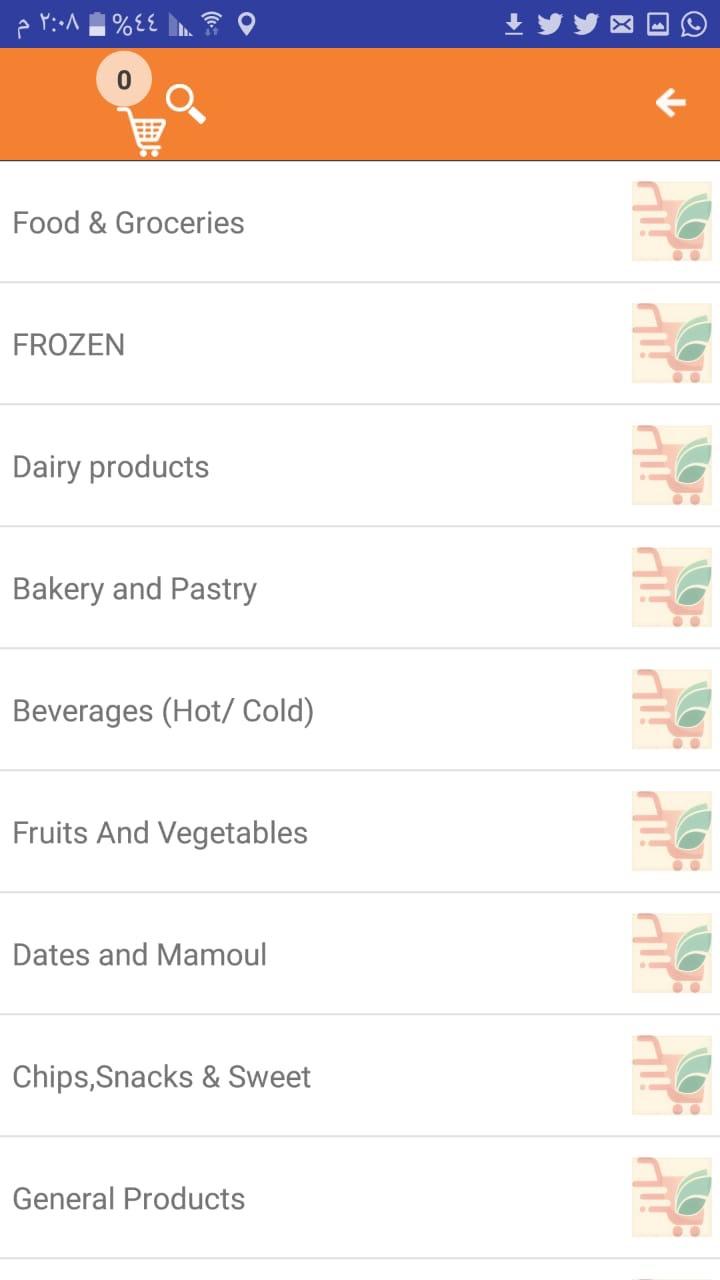View Beverages (Hot/ Cold) category
This screenshot has height=1280, width=720.
click(163, 710)
